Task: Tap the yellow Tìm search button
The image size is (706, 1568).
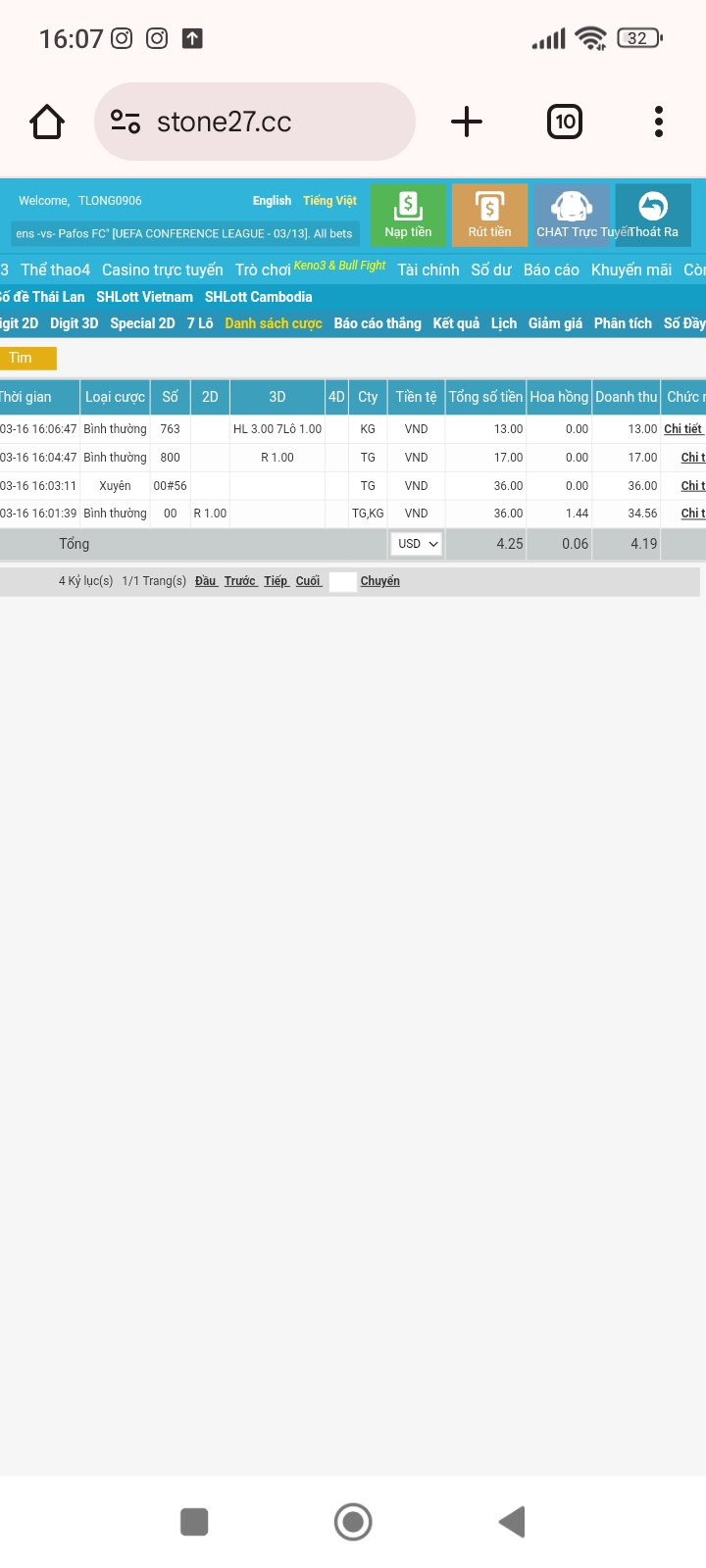Action: tap(28, 359)
